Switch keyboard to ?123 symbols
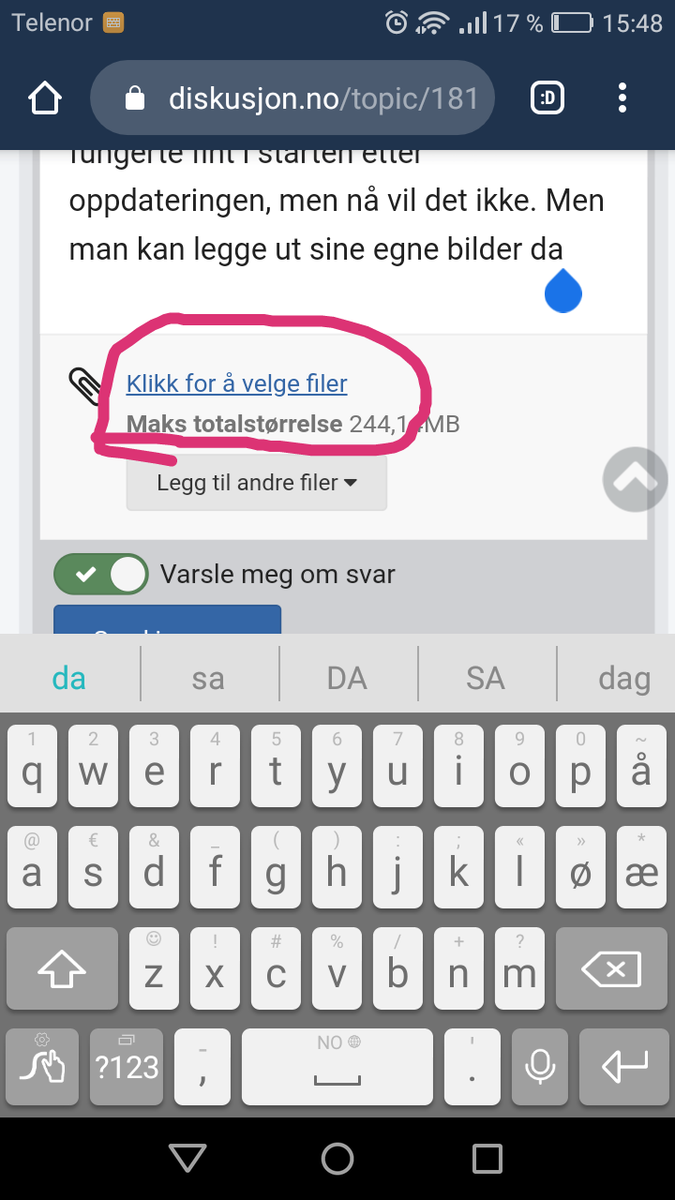This screenshot has height=1200, width=675. coord(127,1067)
